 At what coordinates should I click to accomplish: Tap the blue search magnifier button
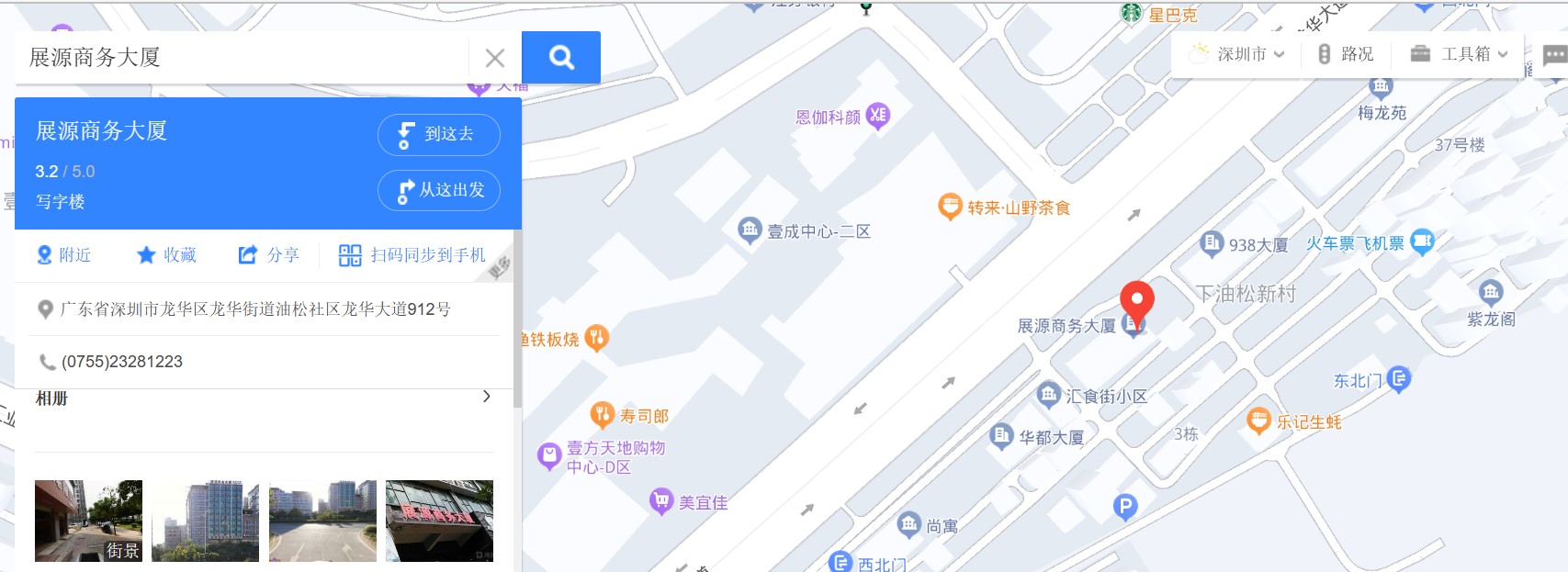pyautogui.click(x=561, y=58)
